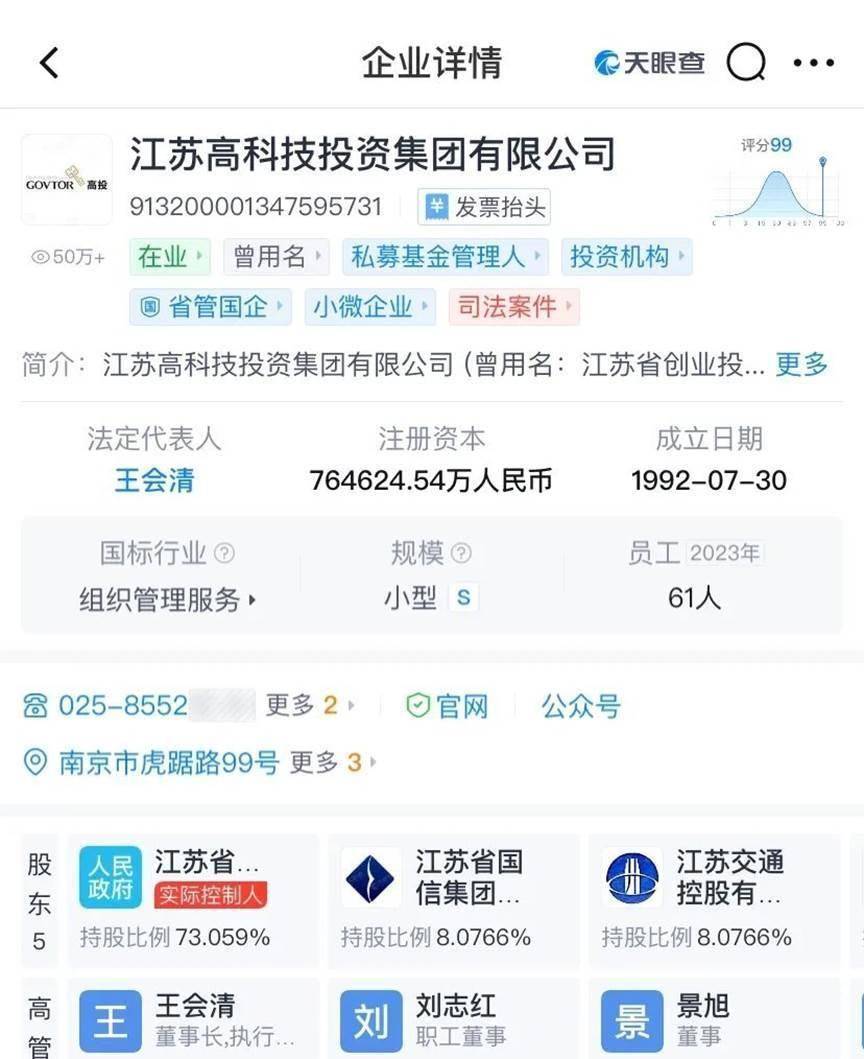The image size is (864, 1059).
Task: Open the 在业 status chip
Action: click(x=169, y=257)
